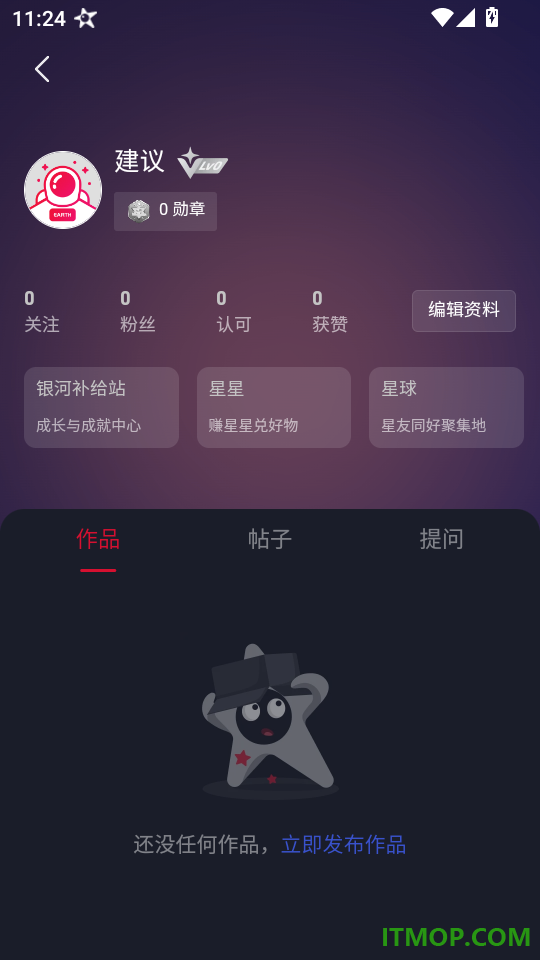View the 关注 following list

pyautogui.click(x=42, y=312)
